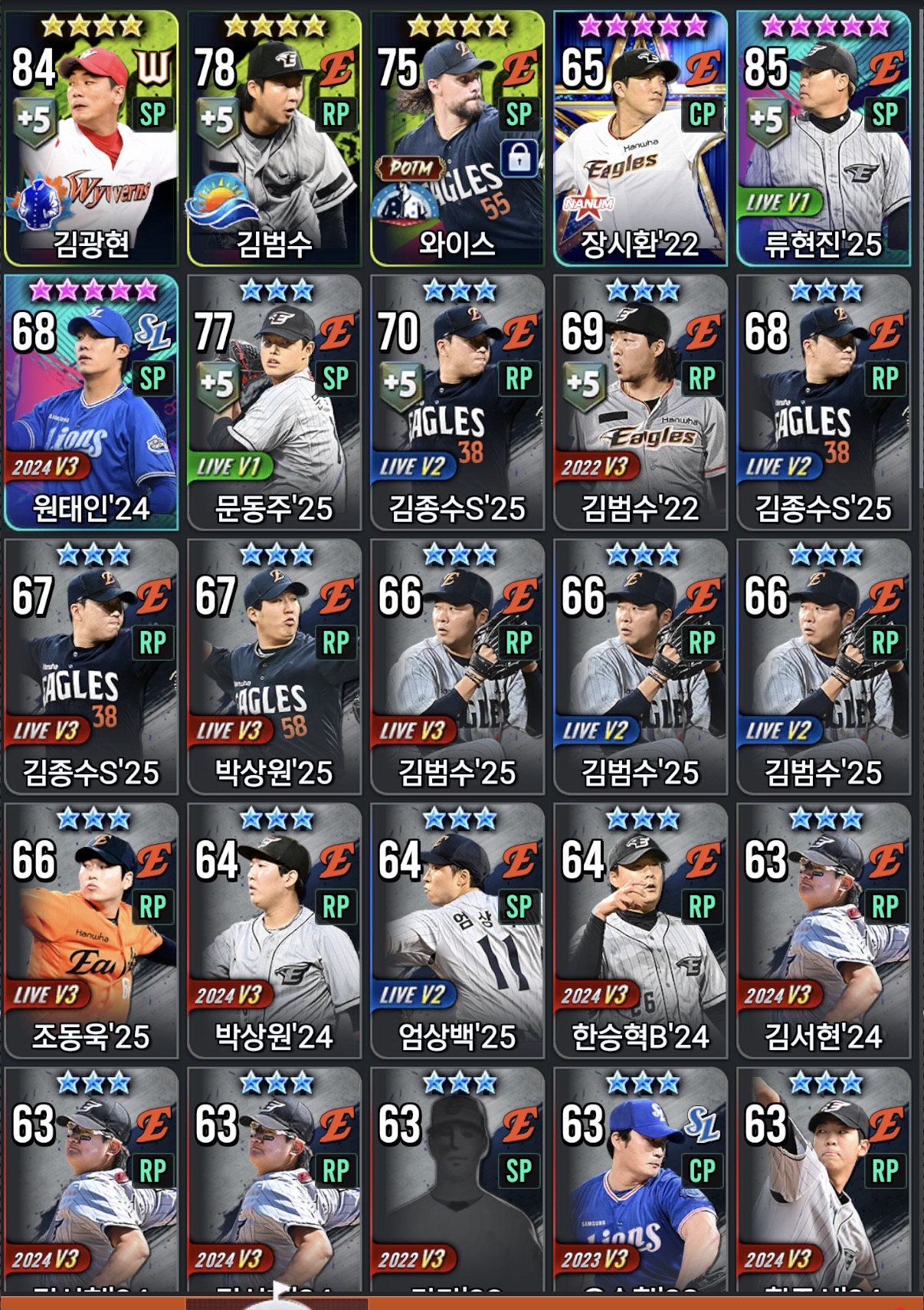Select the 김범수 78 RP card
Image resolution: width=924 pixels, height=1310 pixels.
(x=274, y=140)
